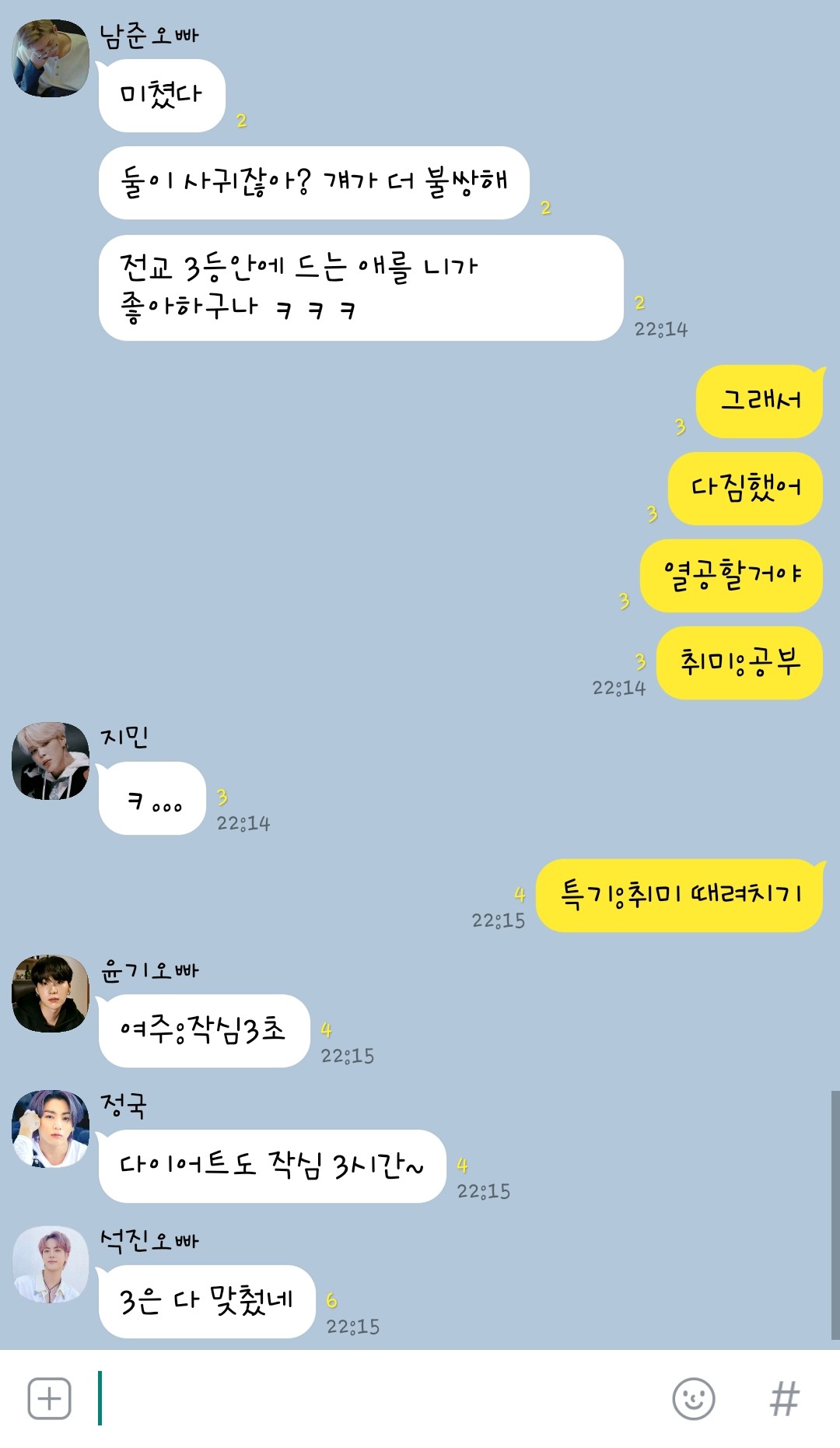Image resolution: width=840 pixels, height=1448 pixels.
Task: Open the plus attachment menu
Action: pos(49,1398)
